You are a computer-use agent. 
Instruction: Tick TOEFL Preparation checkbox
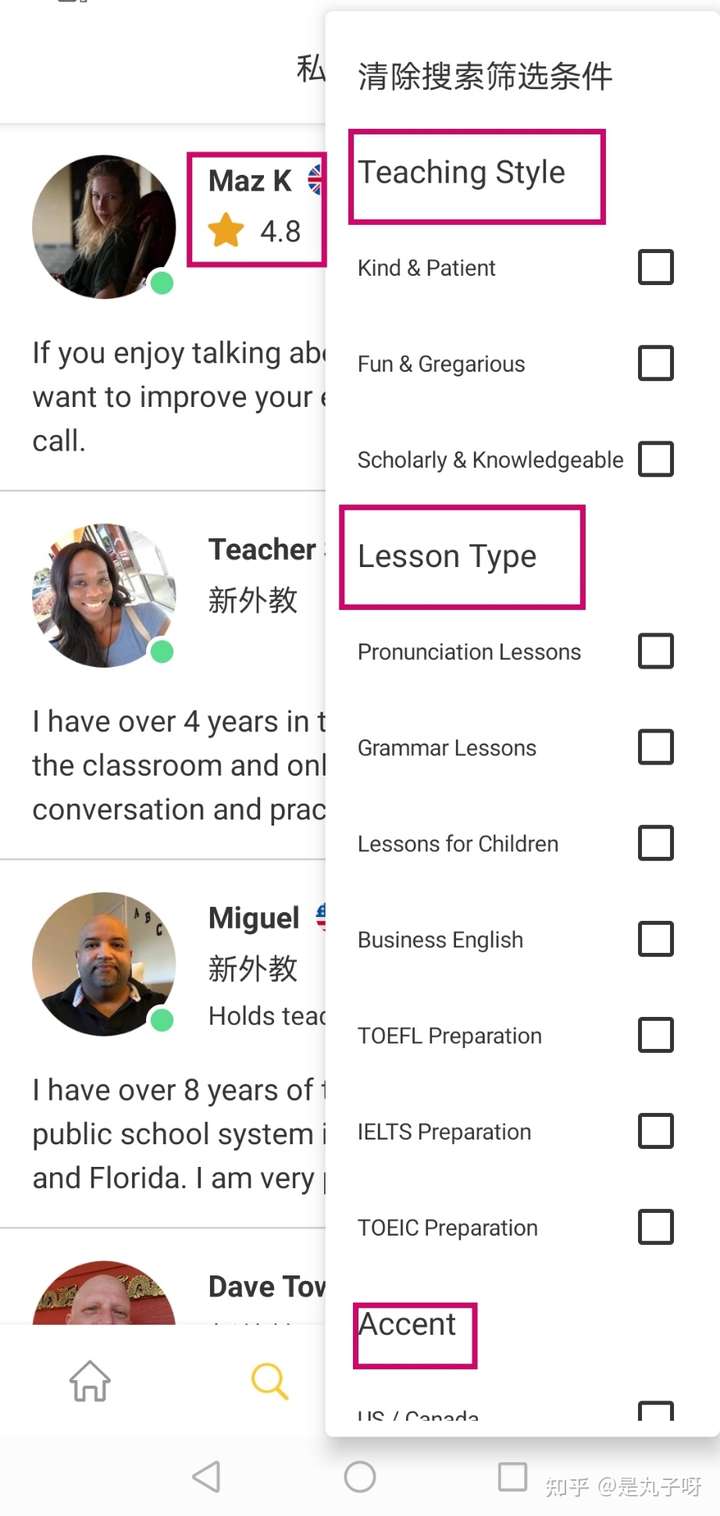click(x=655, y=1036)
